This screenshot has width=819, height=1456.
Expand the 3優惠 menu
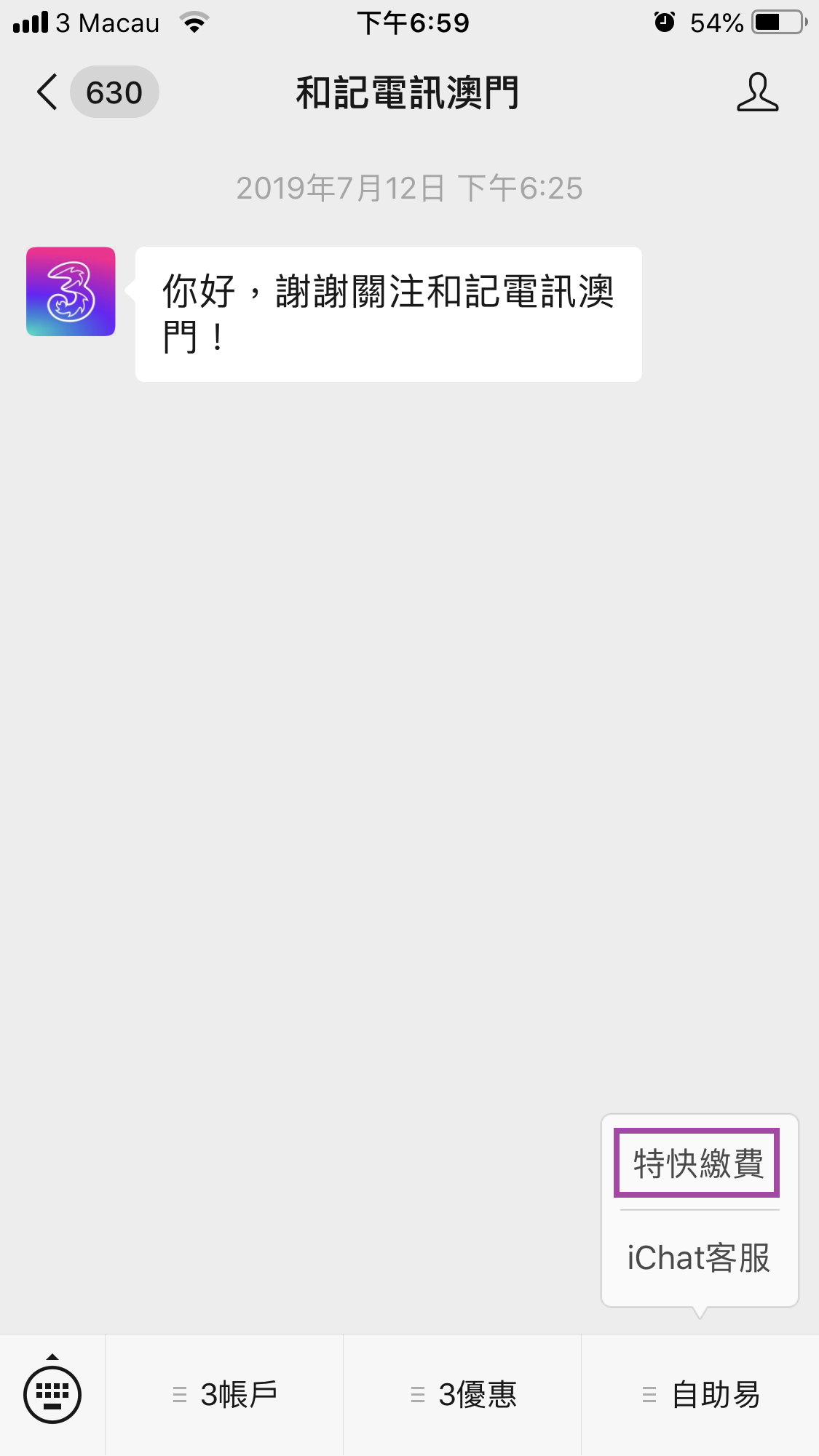tap(463, 1395)
